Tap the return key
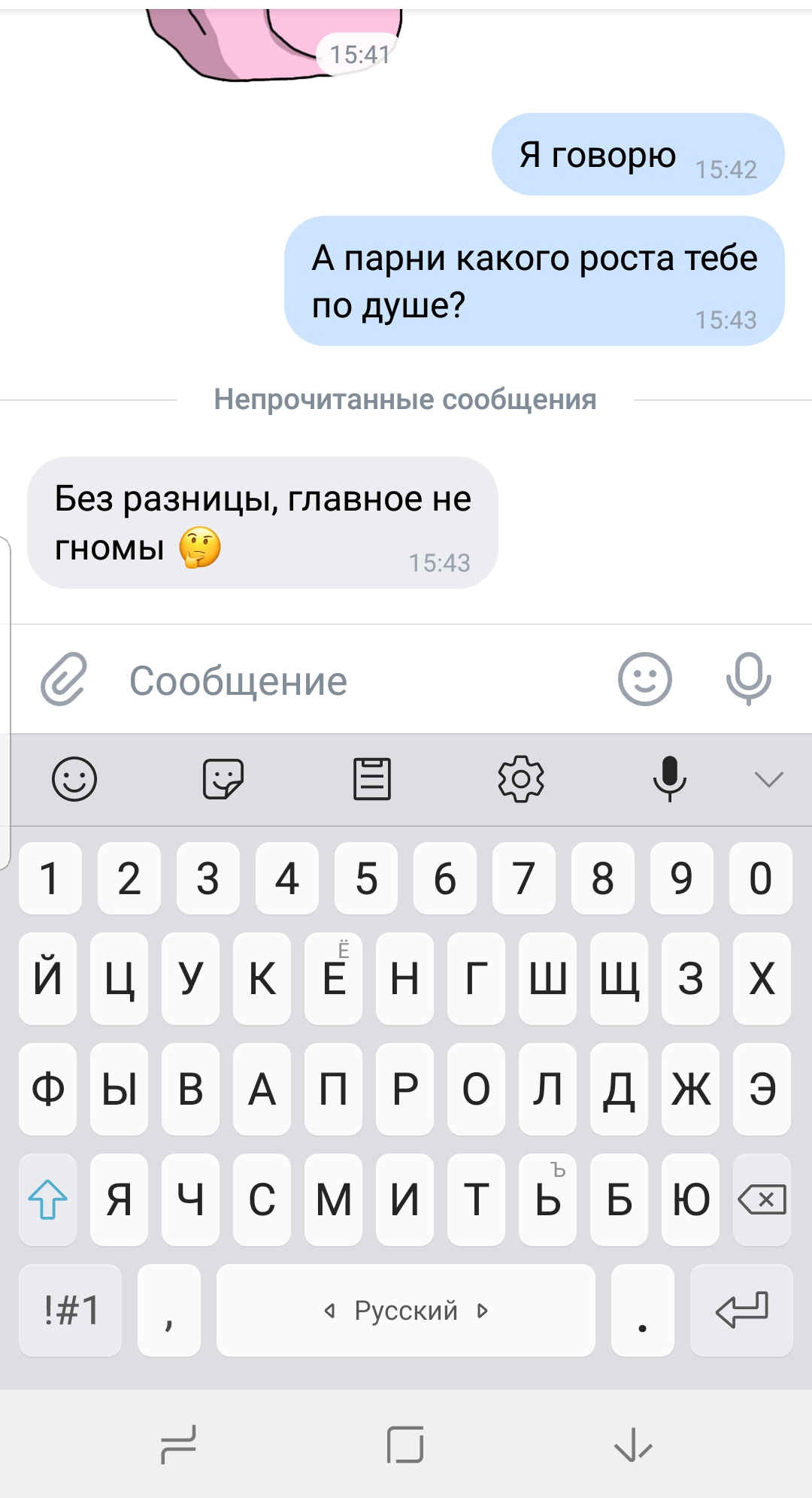 click(741, 1311)
